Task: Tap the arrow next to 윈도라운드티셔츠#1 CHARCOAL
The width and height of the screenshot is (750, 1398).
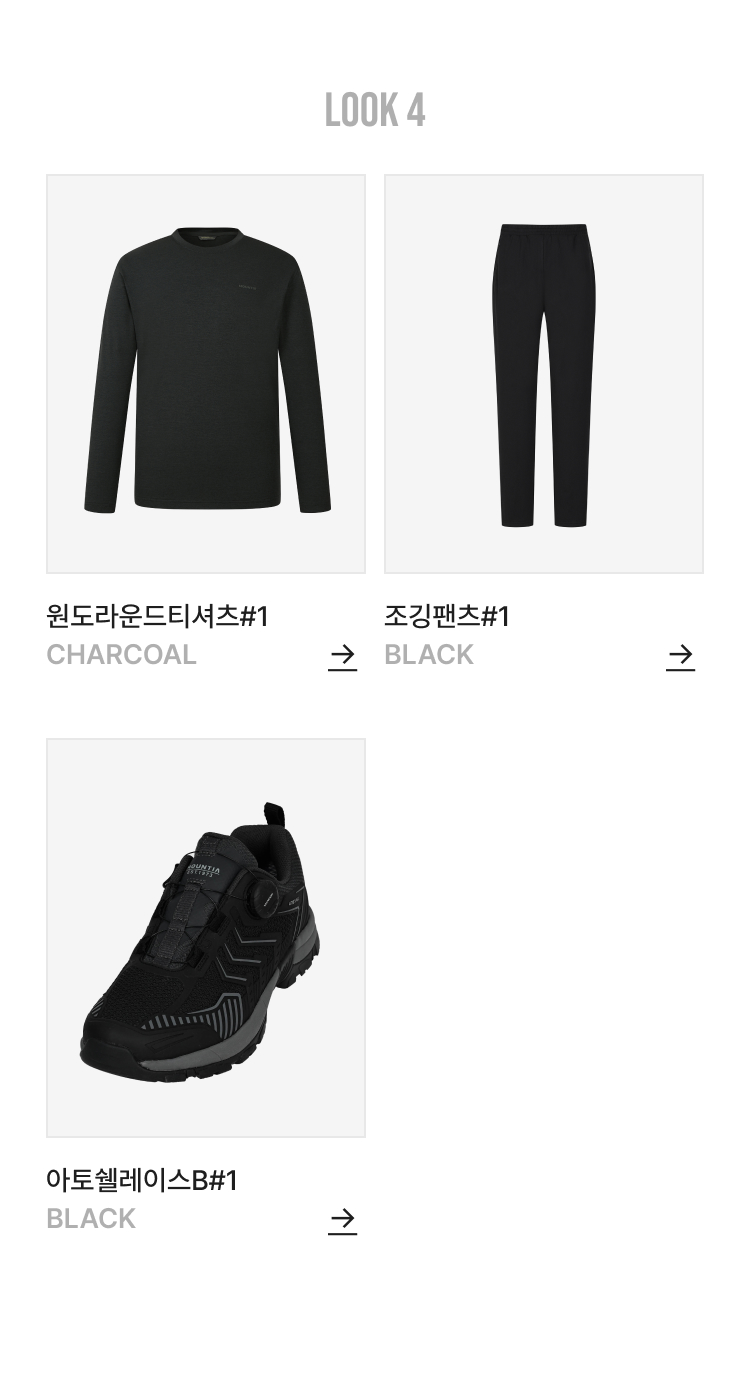Action: tap(342, 656)
